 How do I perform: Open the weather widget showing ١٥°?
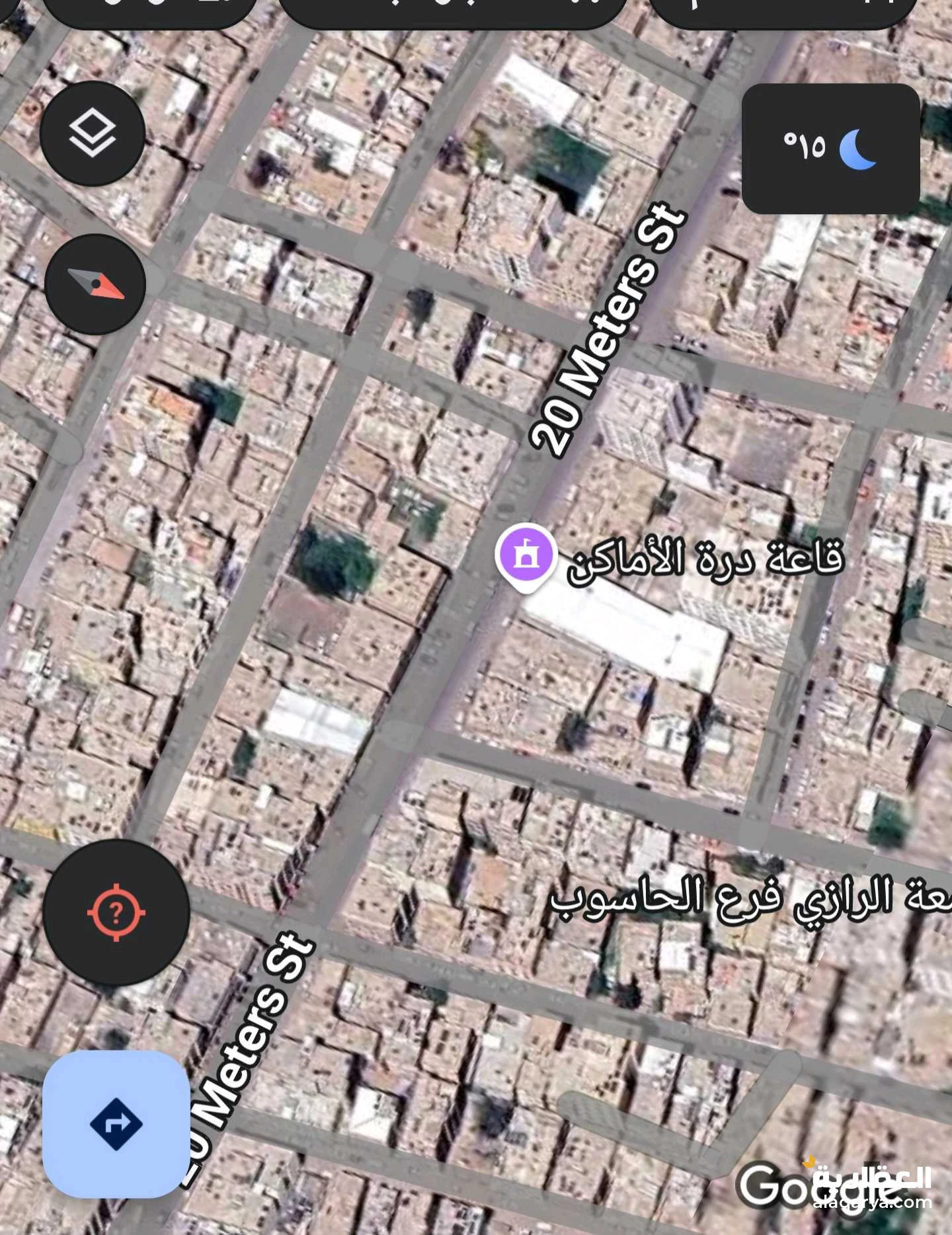[x=830, y=148]
